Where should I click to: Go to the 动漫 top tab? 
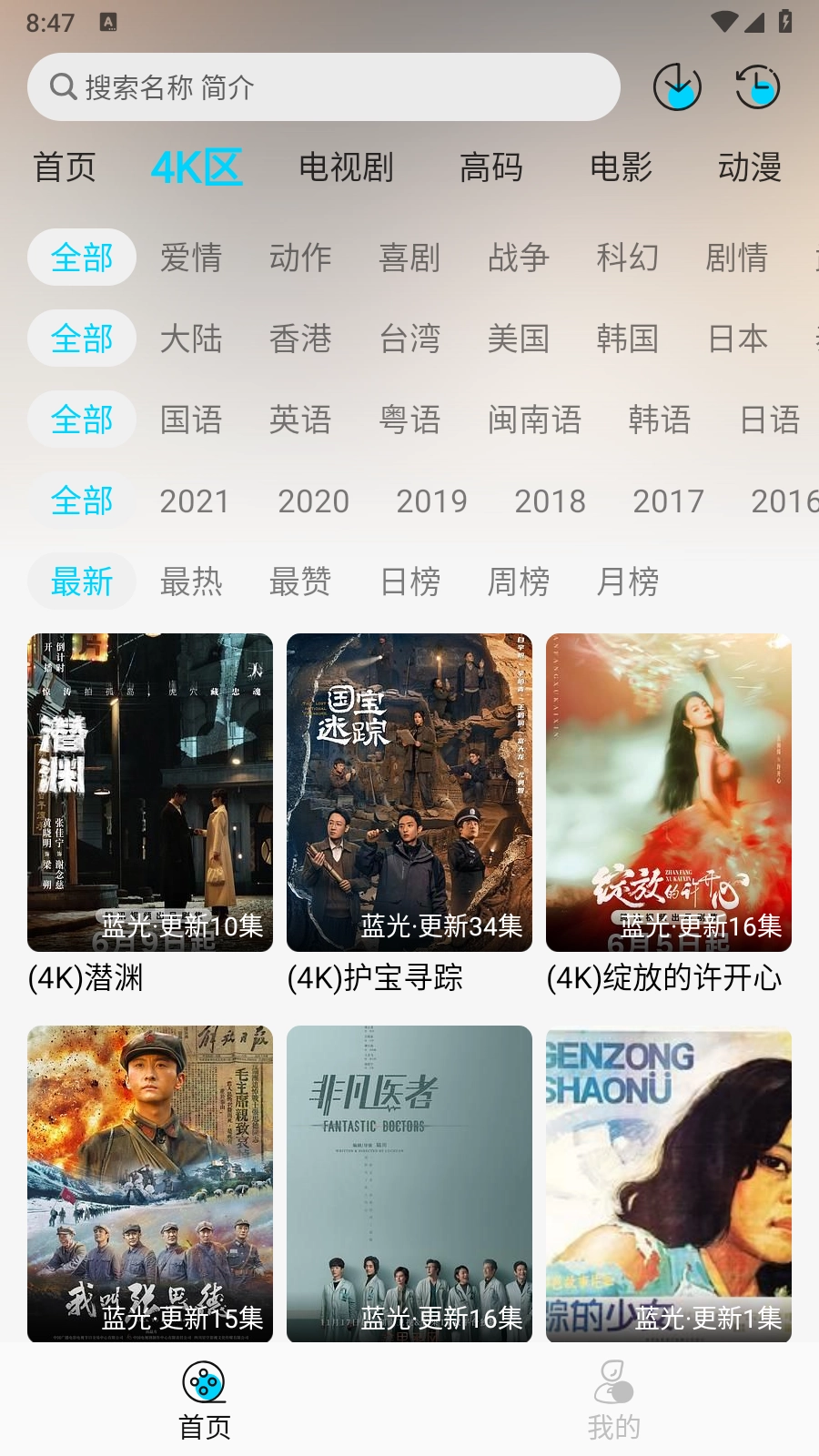(x=749, y=167)
